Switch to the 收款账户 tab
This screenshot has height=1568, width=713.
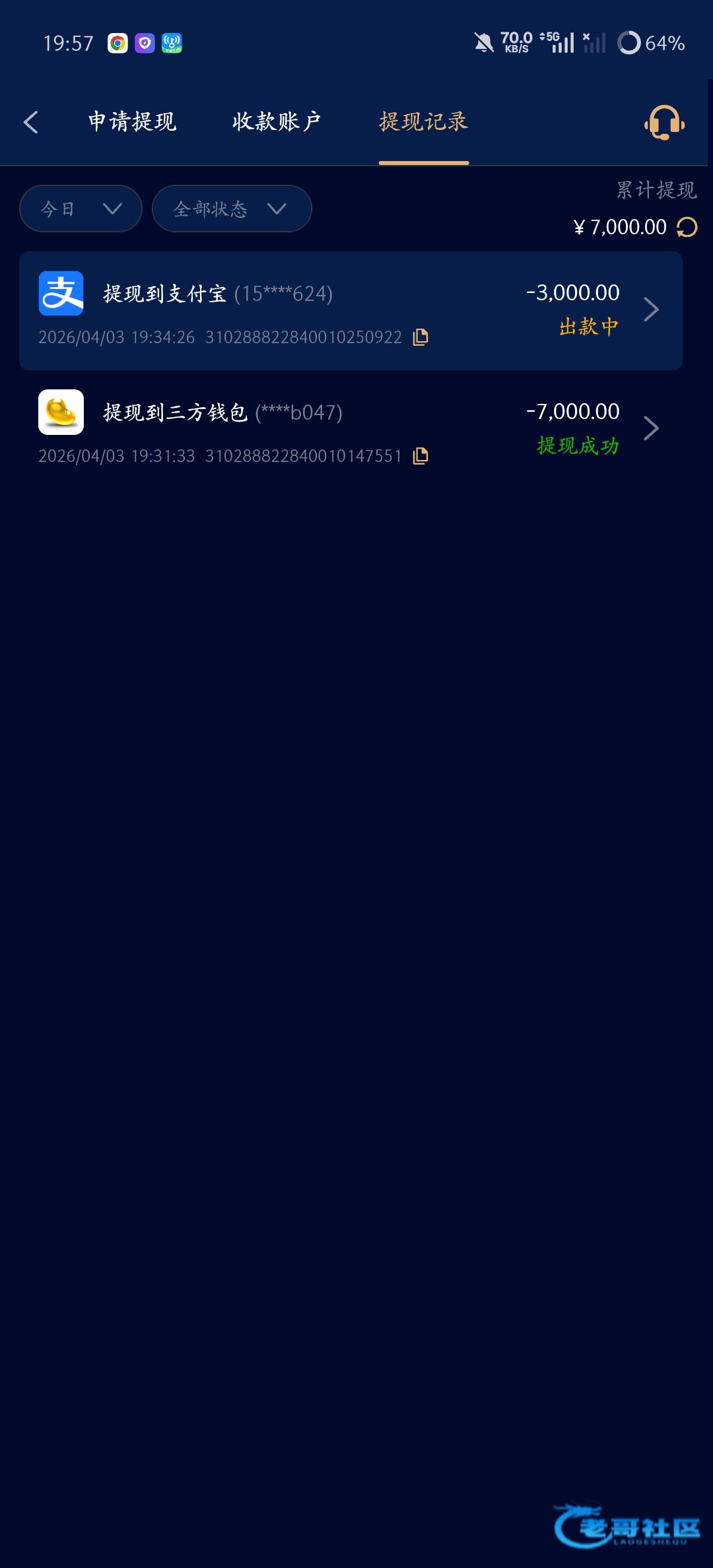tap(277, 122)
